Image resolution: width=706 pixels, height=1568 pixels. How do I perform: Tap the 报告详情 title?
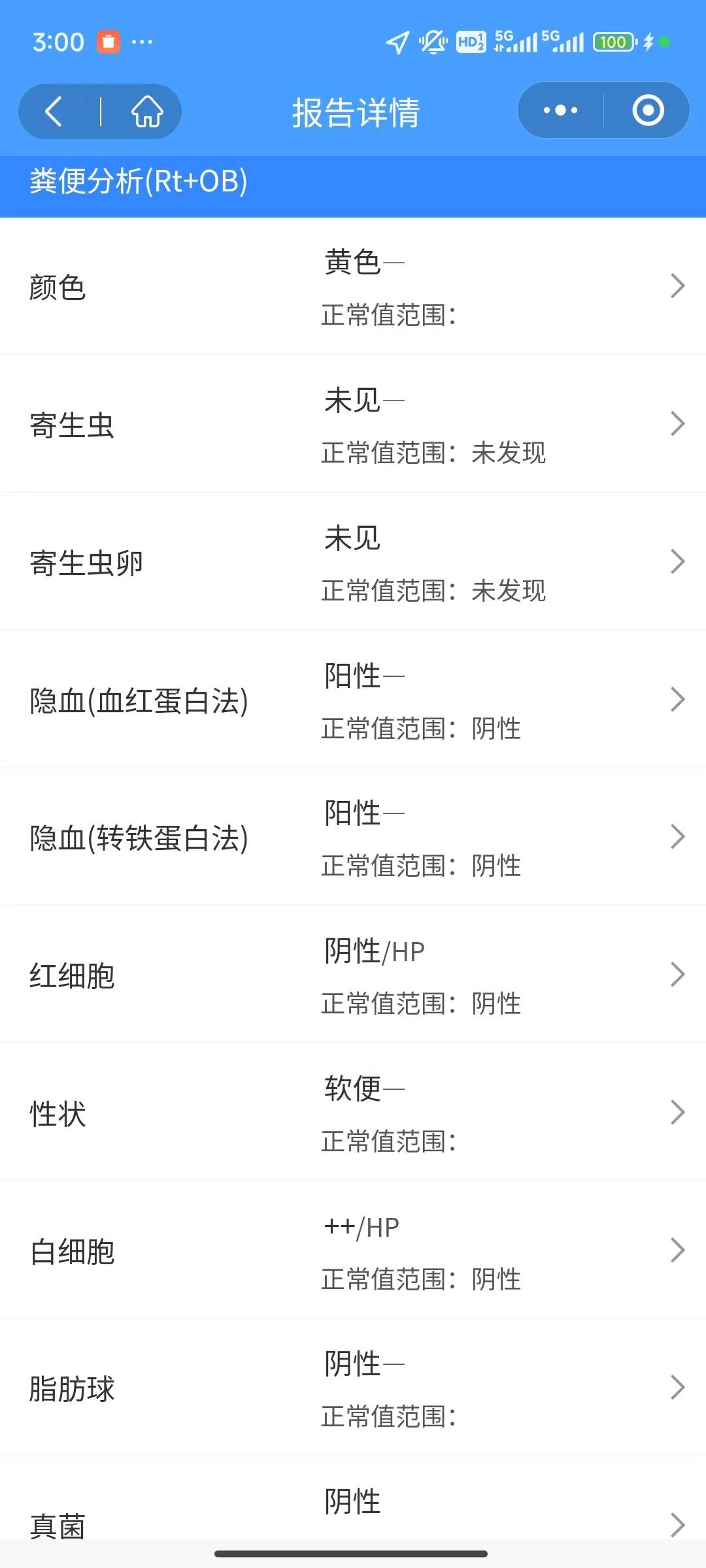tap(355, 112)
